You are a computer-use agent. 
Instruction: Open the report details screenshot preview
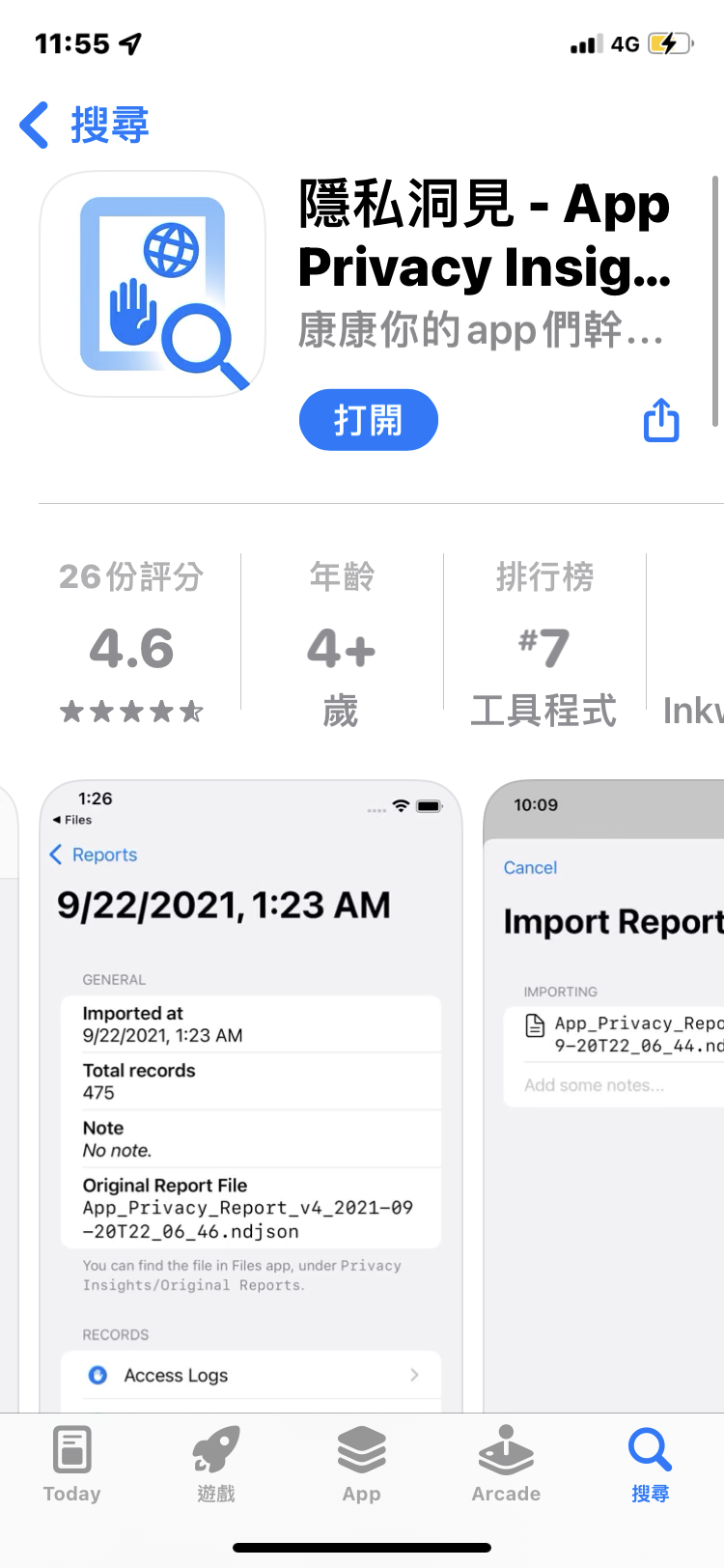pos(251,1097)
